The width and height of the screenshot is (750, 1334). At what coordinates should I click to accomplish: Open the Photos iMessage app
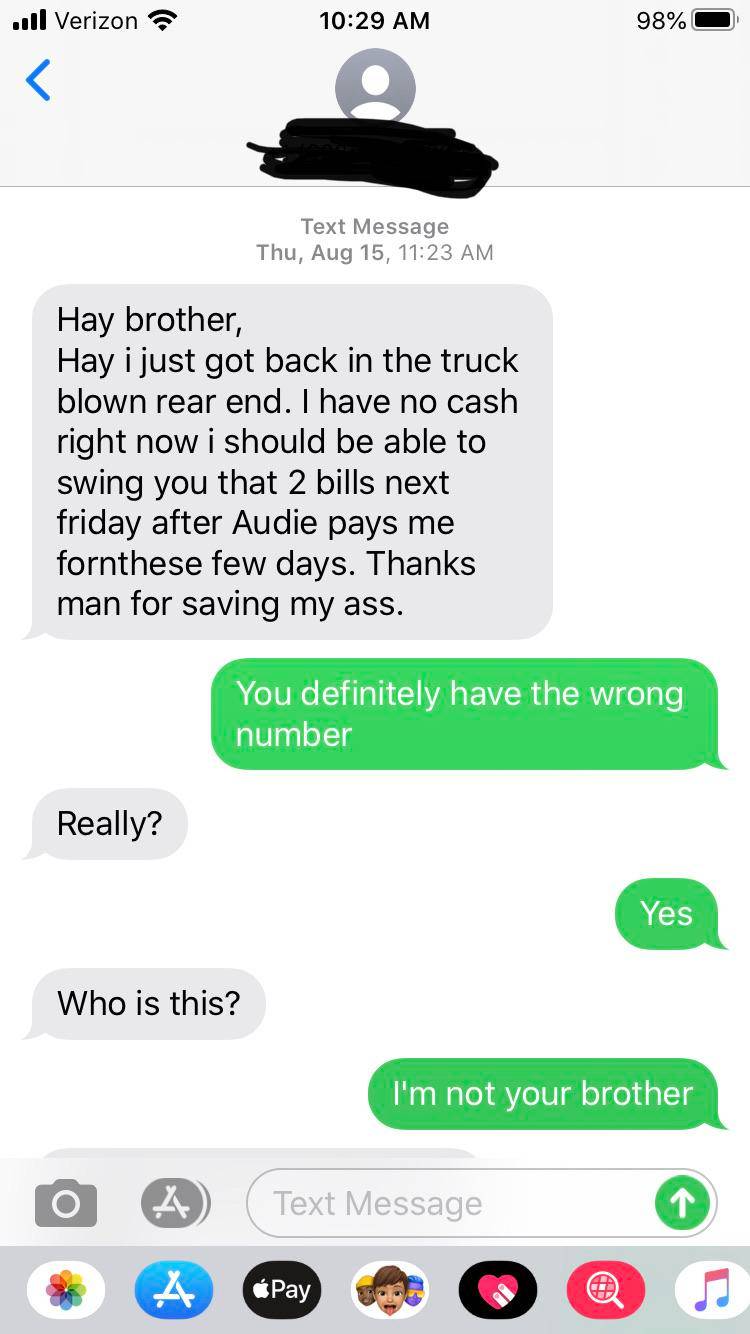[x=66, y=1290]
